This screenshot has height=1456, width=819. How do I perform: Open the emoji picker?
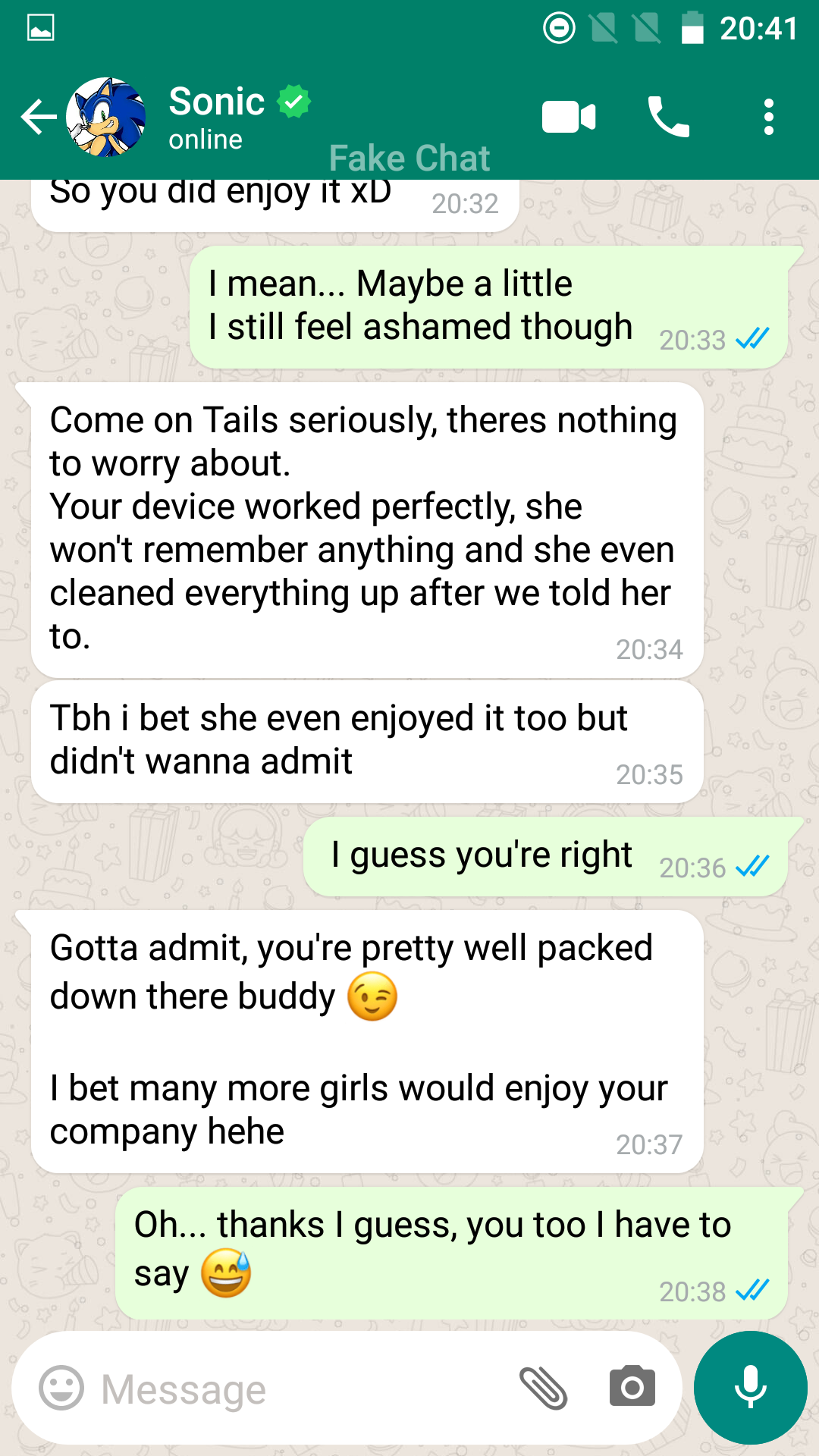coord(61,1389)
